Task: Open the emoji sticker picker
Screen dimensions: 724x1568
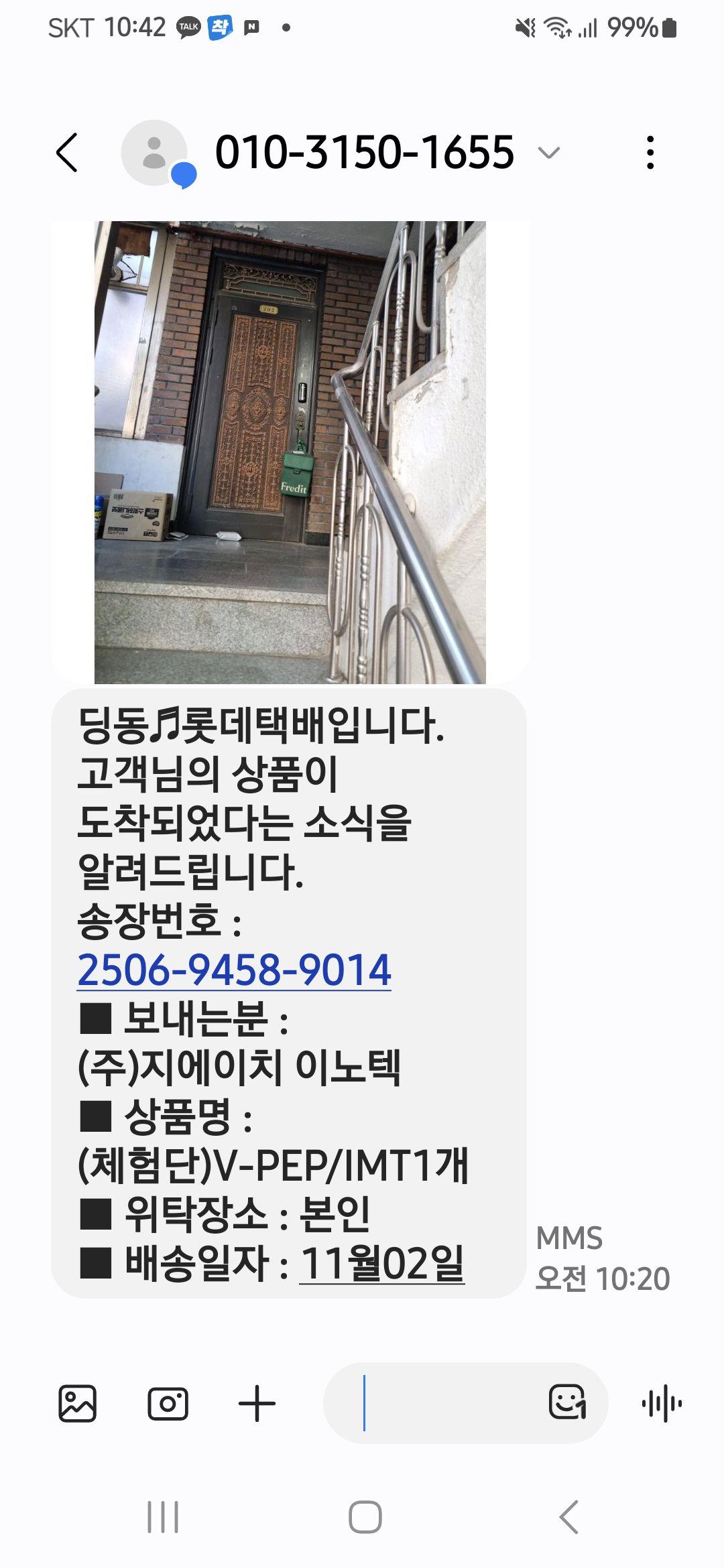Action: coord(567,1402)
